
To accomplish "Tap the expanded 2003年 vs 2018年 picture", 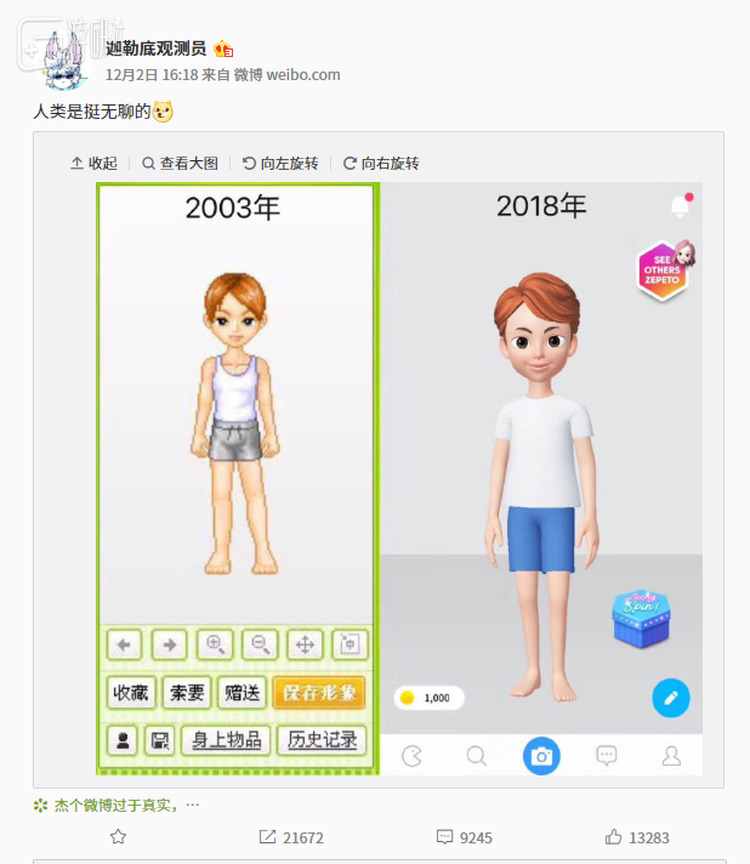I will [x=400, y=478].
